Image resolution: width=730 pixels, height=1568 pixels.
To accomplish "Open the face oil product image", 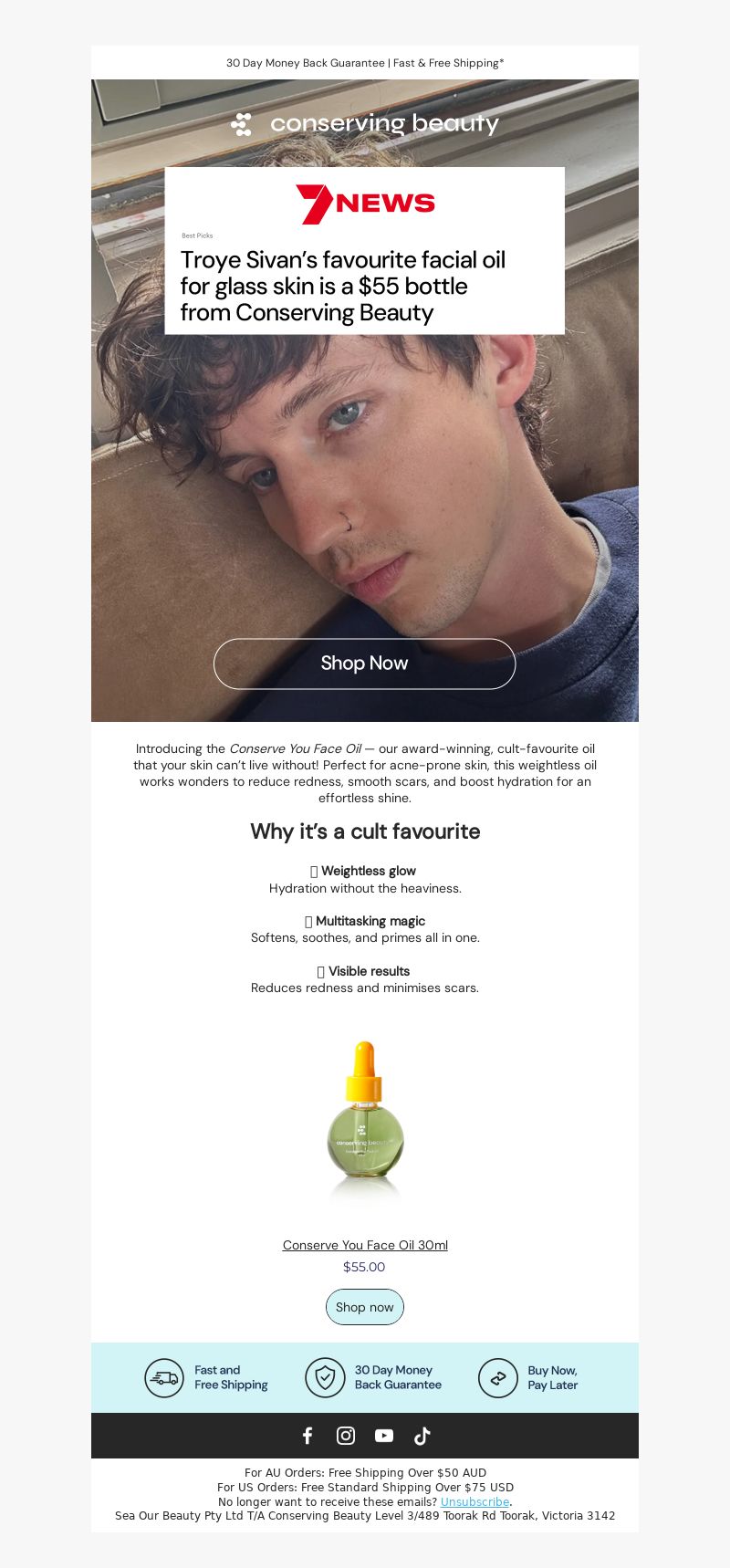I will click(365, 1121).
